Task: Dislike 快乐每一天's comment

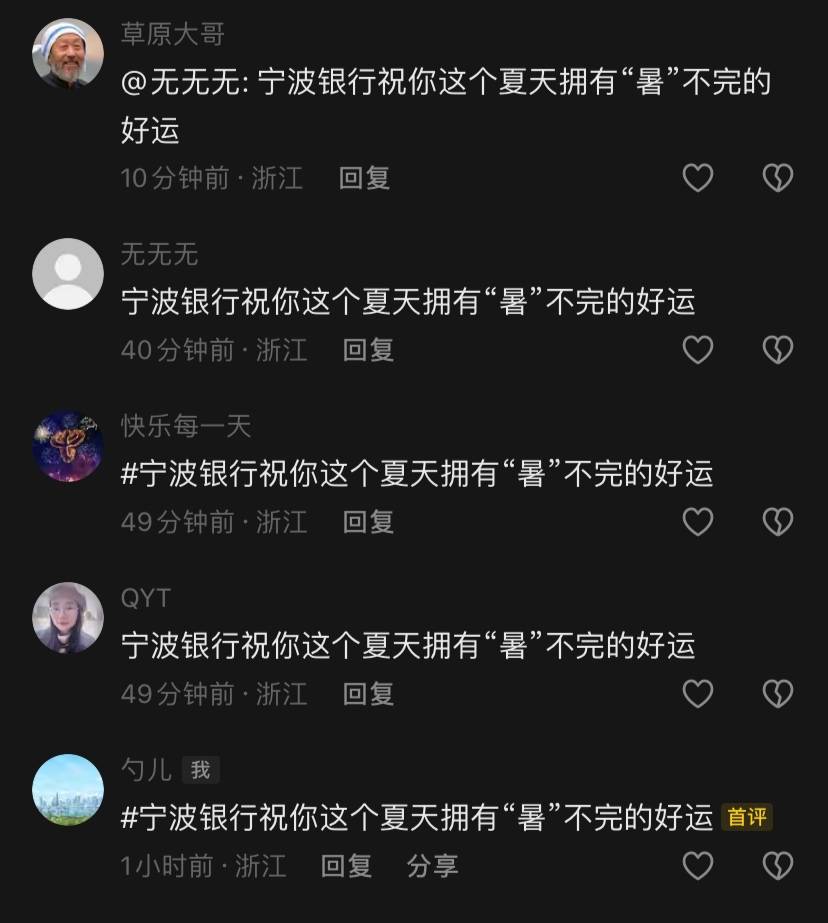Action: [x=777, y=522]
